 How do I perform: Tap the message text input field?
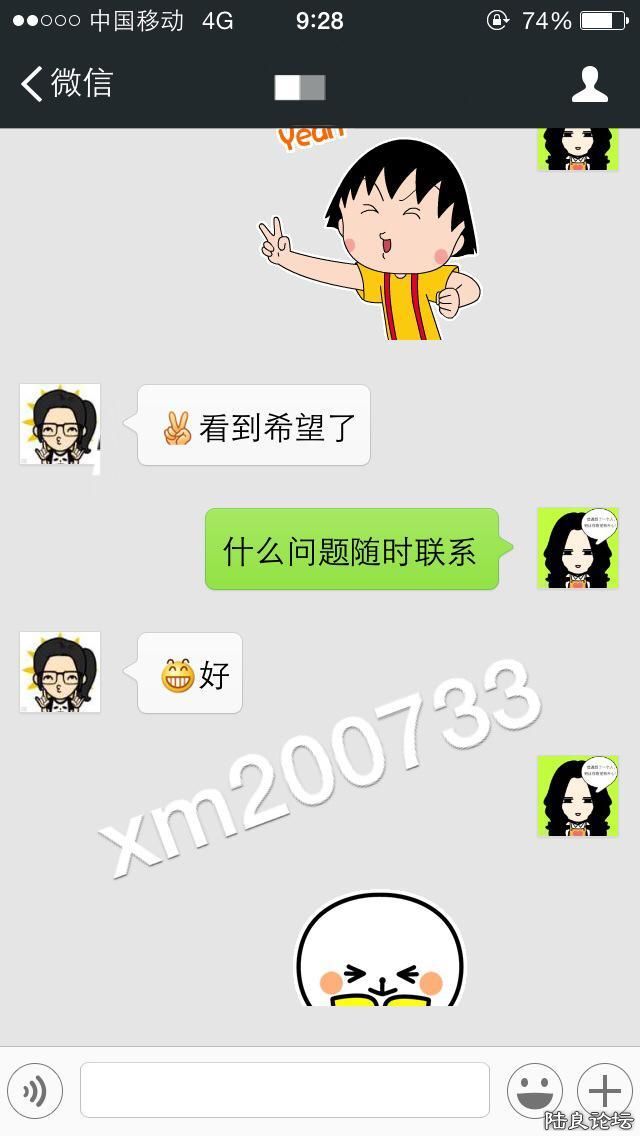pos(284,1090)
